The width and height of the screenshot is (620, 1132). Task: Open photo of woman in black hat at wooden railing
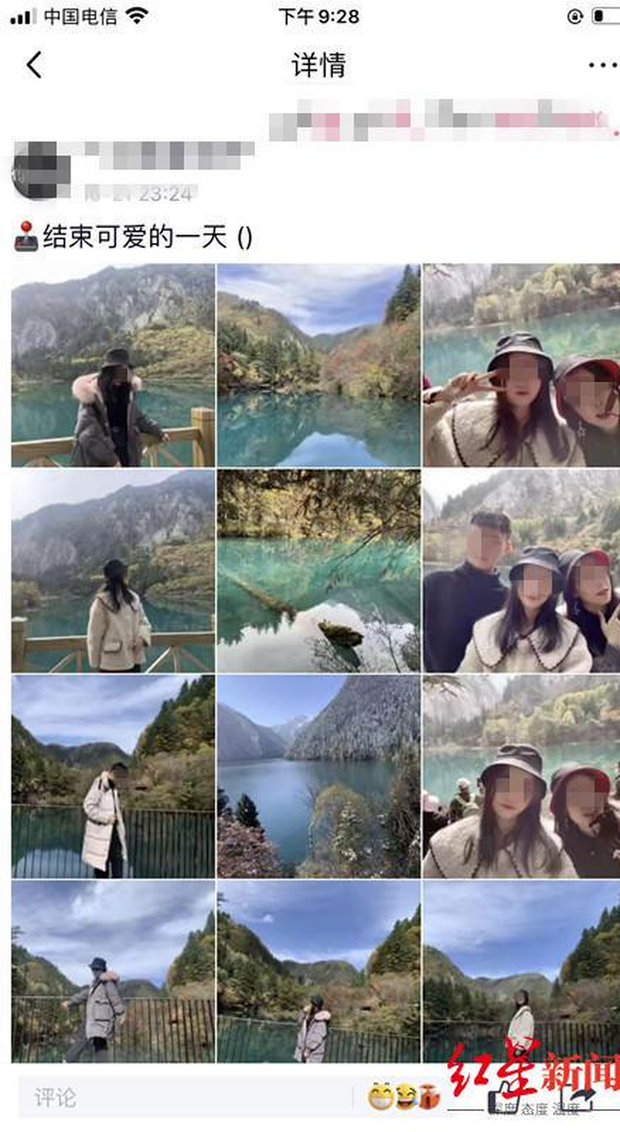113,365
